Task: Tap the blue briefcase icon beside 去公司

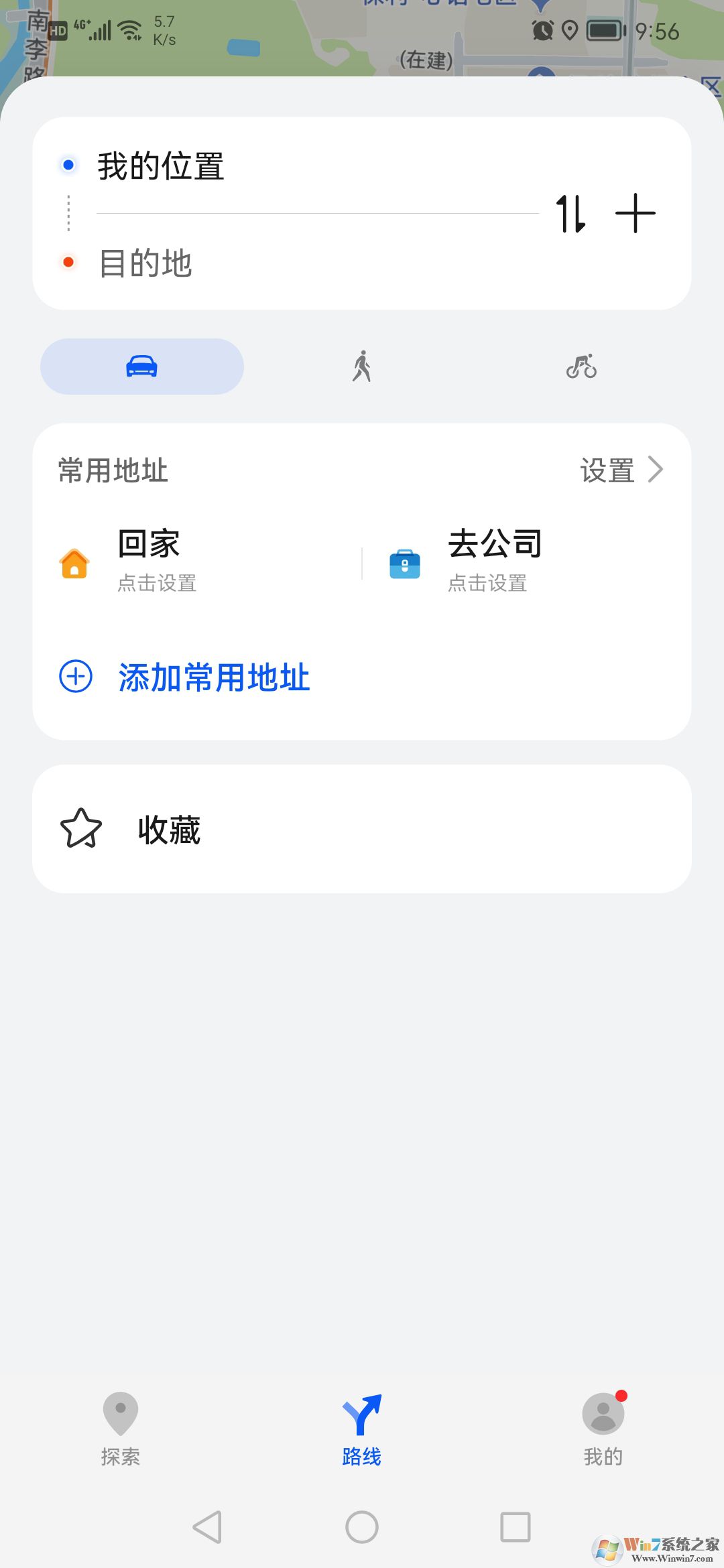Action: (x=406, y=564)
